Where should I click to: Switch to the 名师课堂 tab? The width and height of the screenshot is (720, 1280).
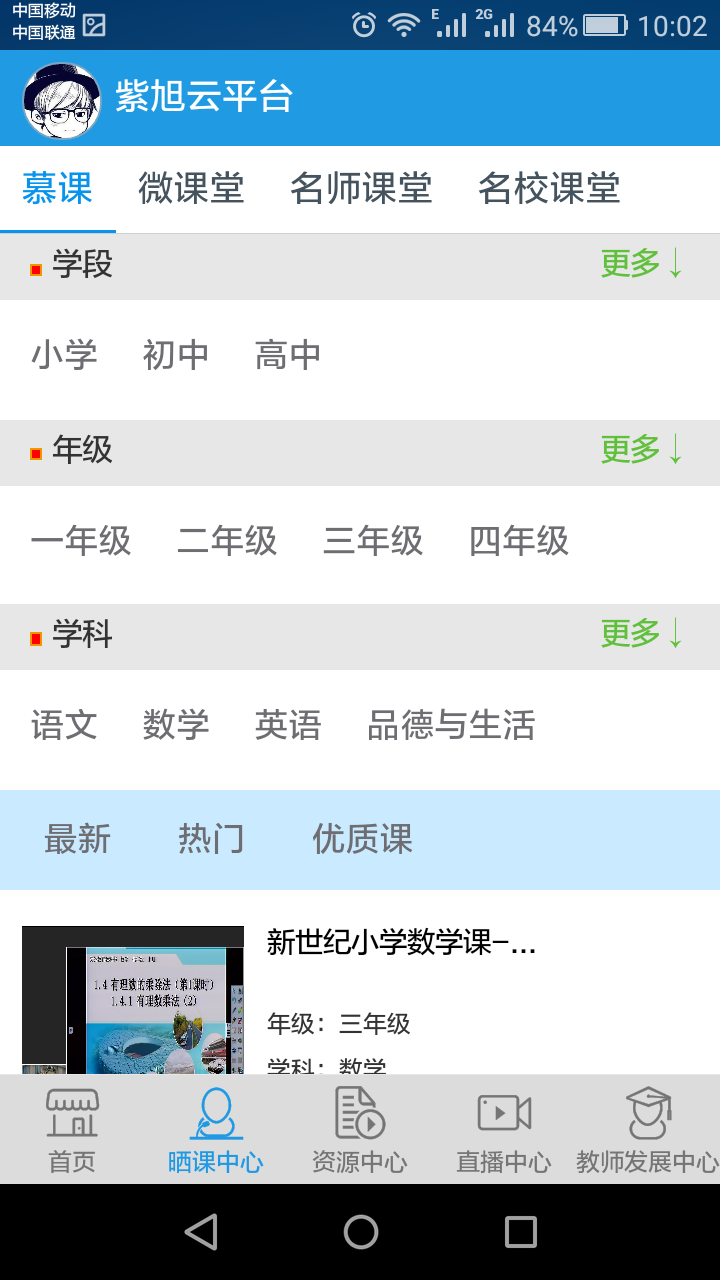pos(361,188)
